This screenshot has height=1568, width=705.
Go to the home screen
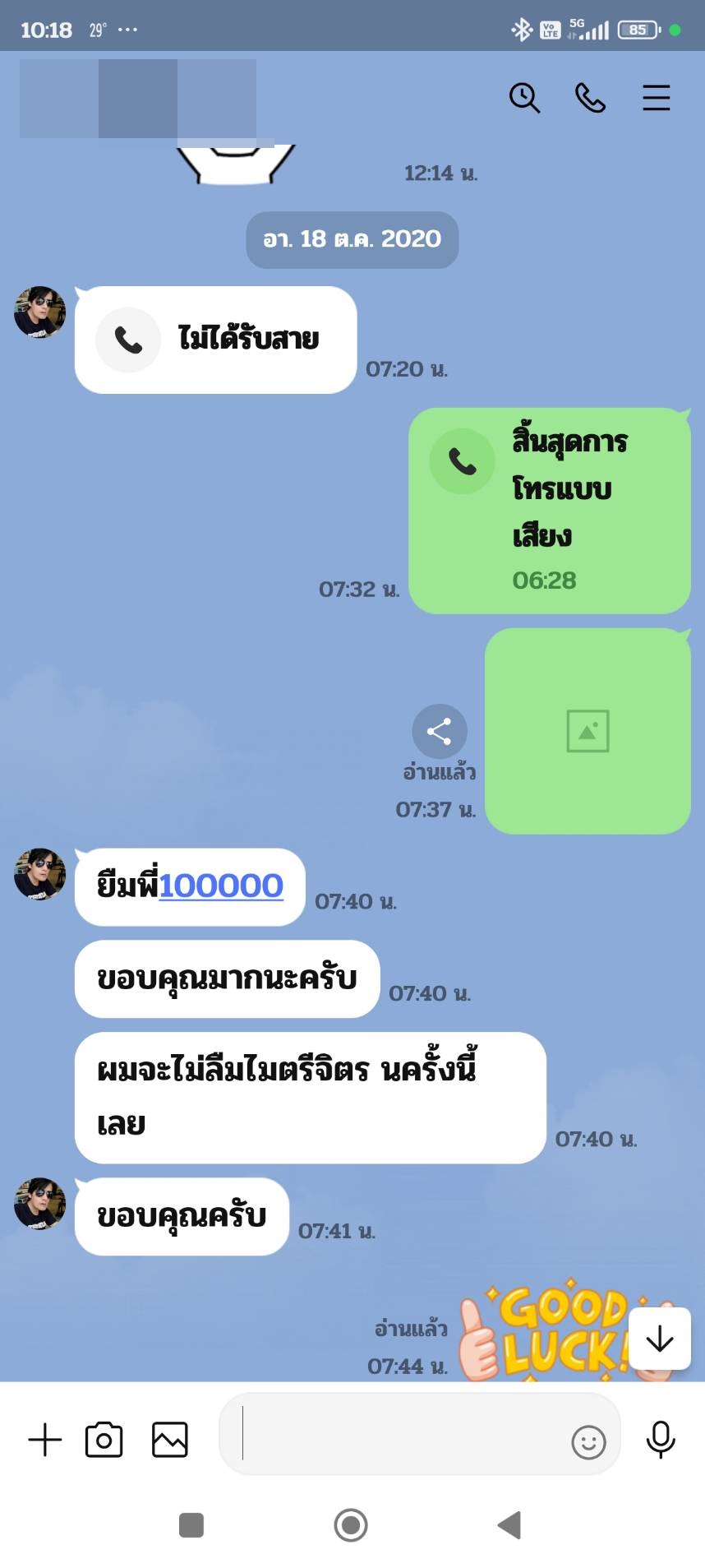coord(351,1525)
